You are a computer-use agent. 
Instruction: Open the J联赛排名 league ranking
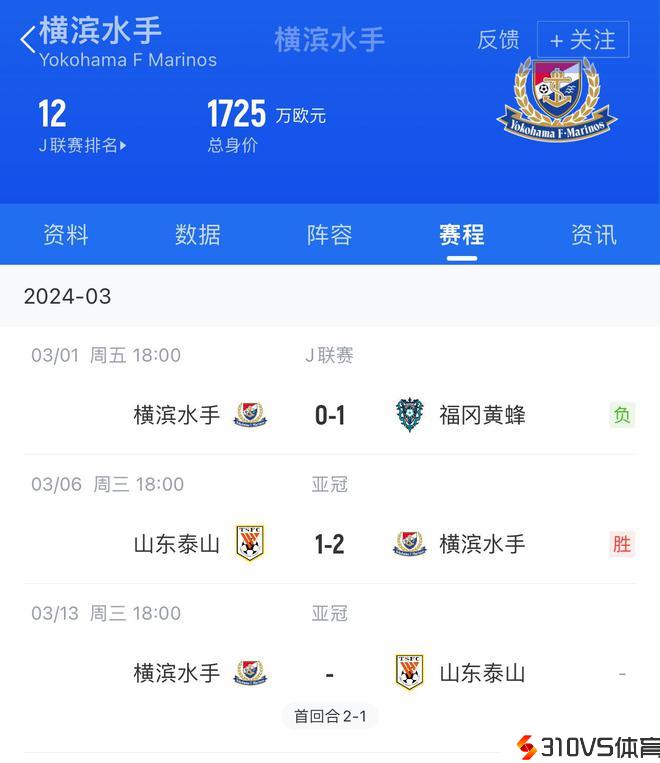tap(82, 145)
